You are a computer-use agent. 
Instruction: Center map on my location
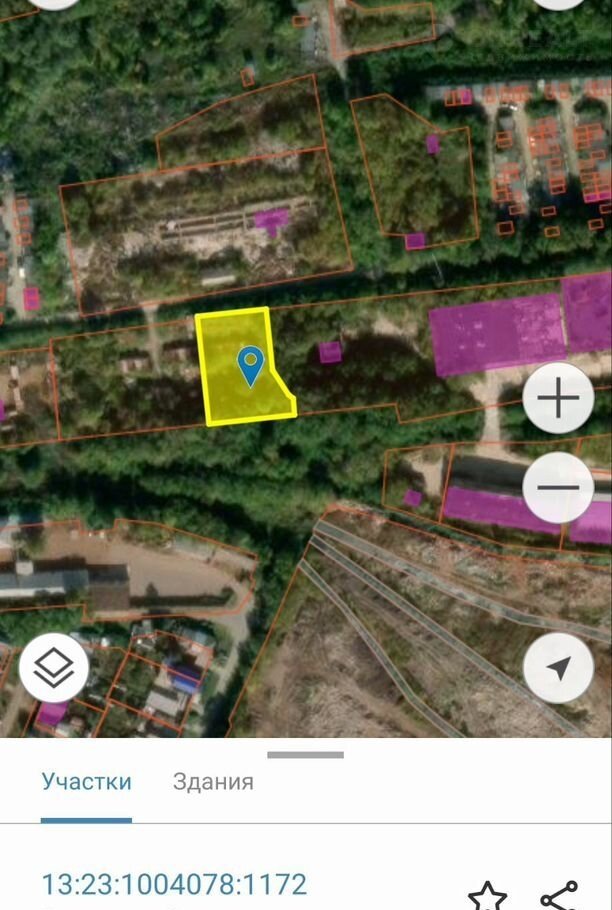pyautogui.click(x=558, y=668)
